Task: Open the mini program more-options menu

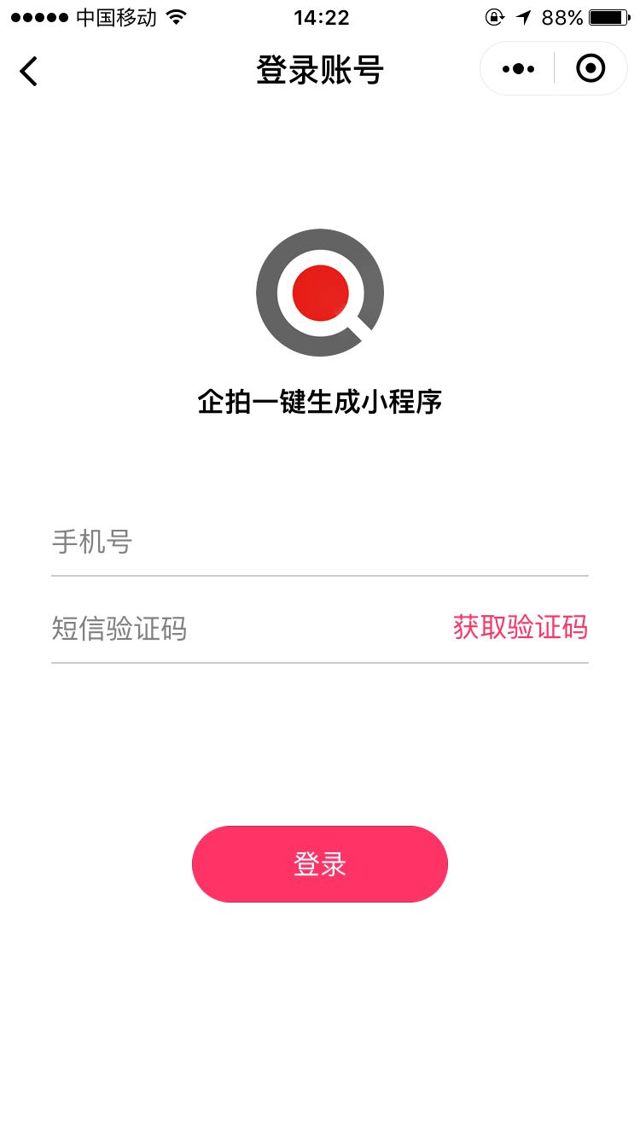Action: click(518, 69)
